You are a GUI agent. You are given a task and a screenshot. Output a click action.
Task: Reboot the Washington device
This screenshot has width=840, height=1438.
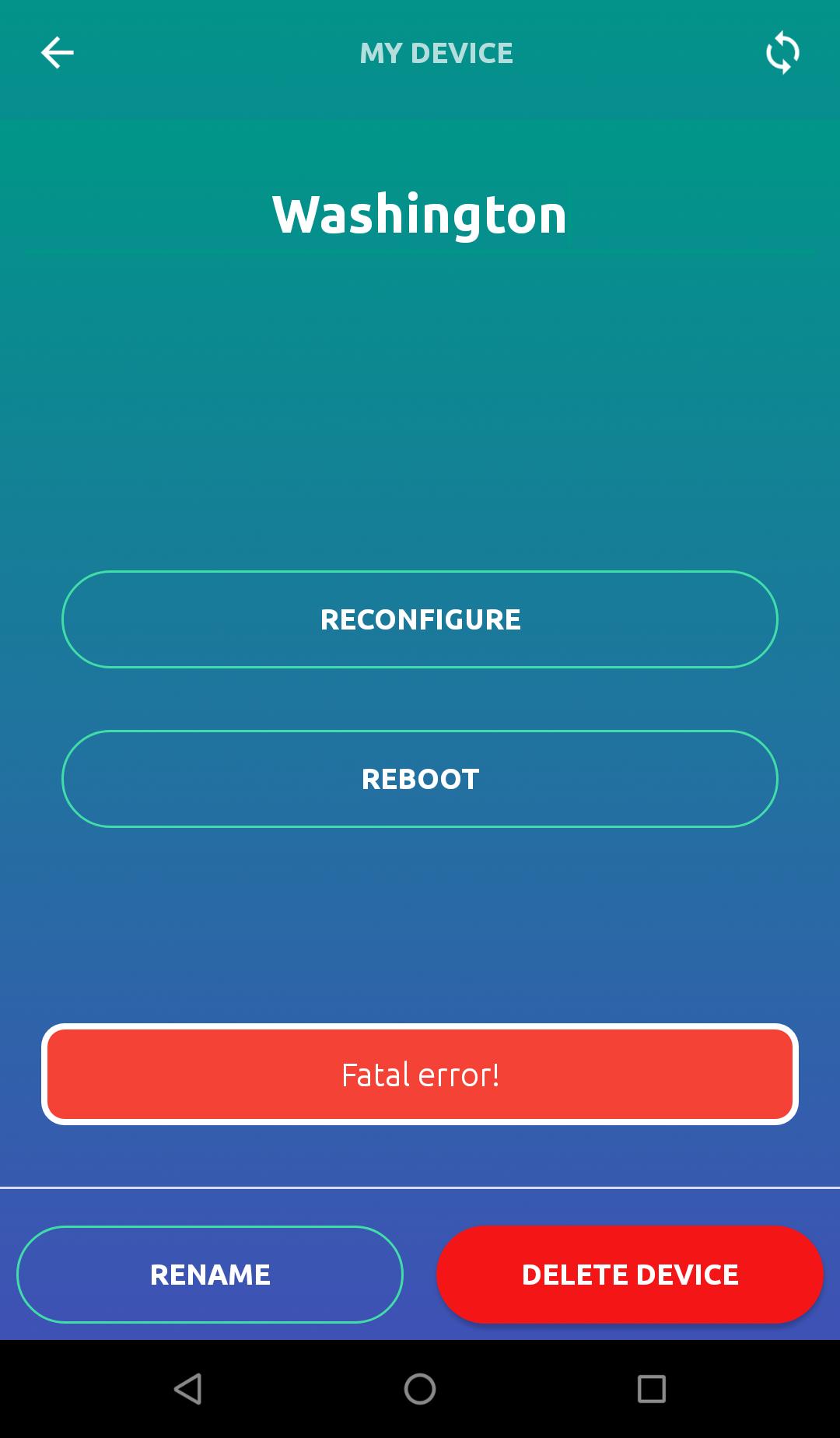click(420, 779)
